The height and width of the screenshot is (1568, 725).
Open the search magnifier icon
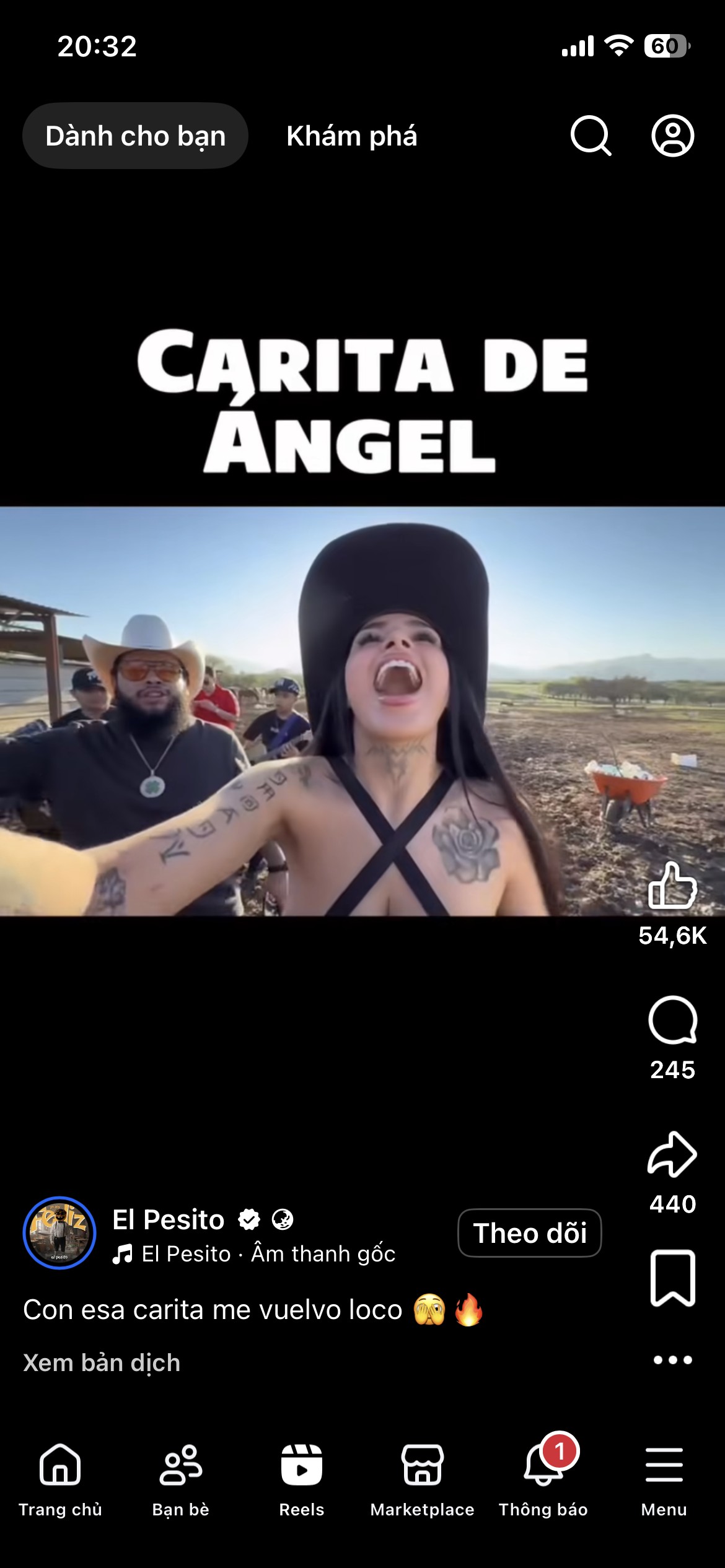tap(591, 136)
